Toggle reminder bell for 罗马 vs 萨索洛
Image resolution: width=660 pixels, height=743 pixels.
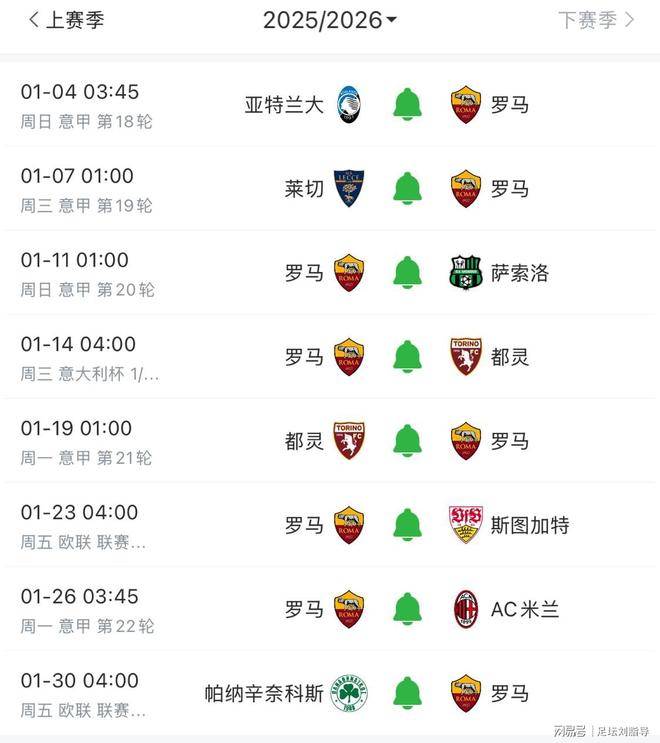tap(407, 272)
